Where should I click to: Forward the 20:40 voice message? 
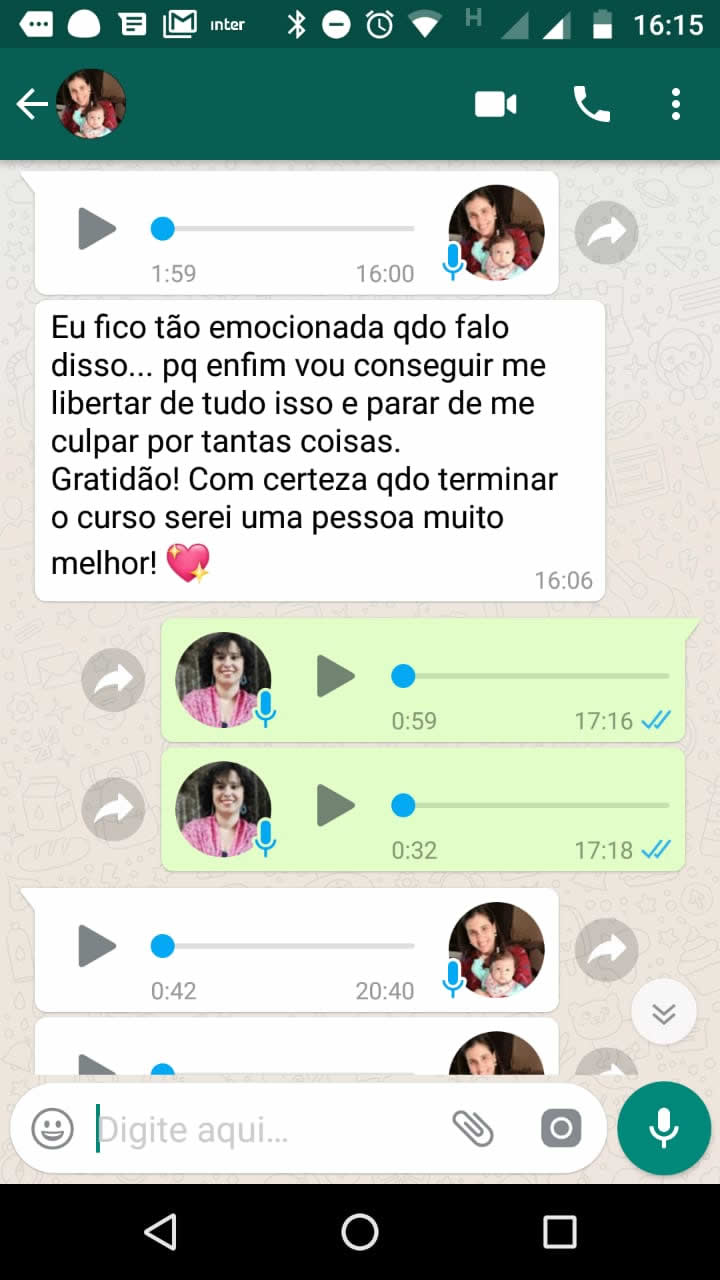coord(606,950)
